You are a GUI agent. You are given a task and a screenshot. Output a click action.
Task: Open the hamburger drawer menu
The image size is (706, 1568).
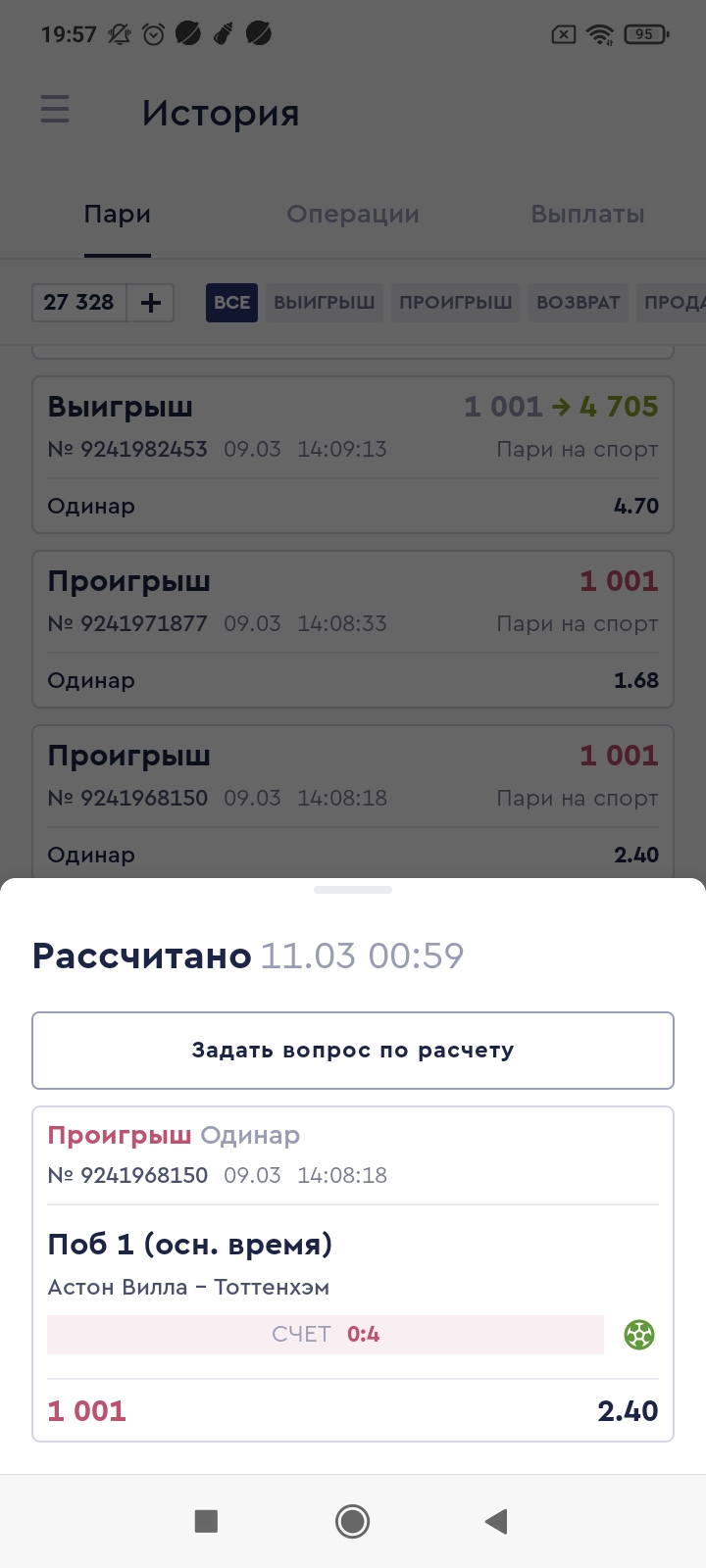(x=55, y=109)
